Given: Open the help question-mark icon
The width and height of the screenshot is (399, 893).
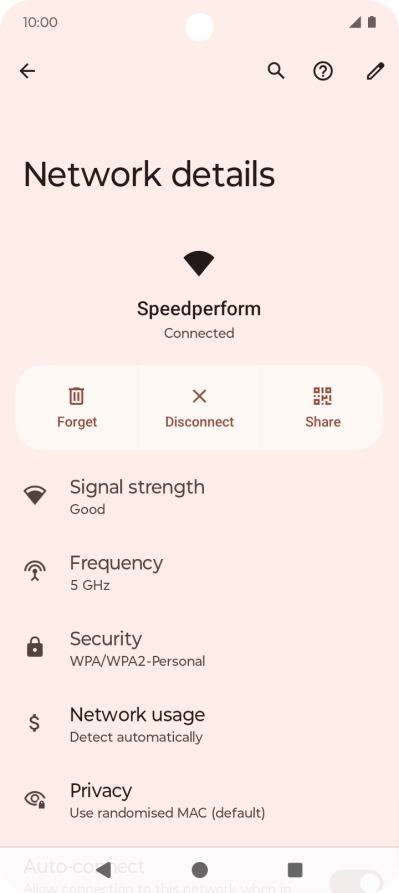Looking at the screenshot, I should (323, 71).
